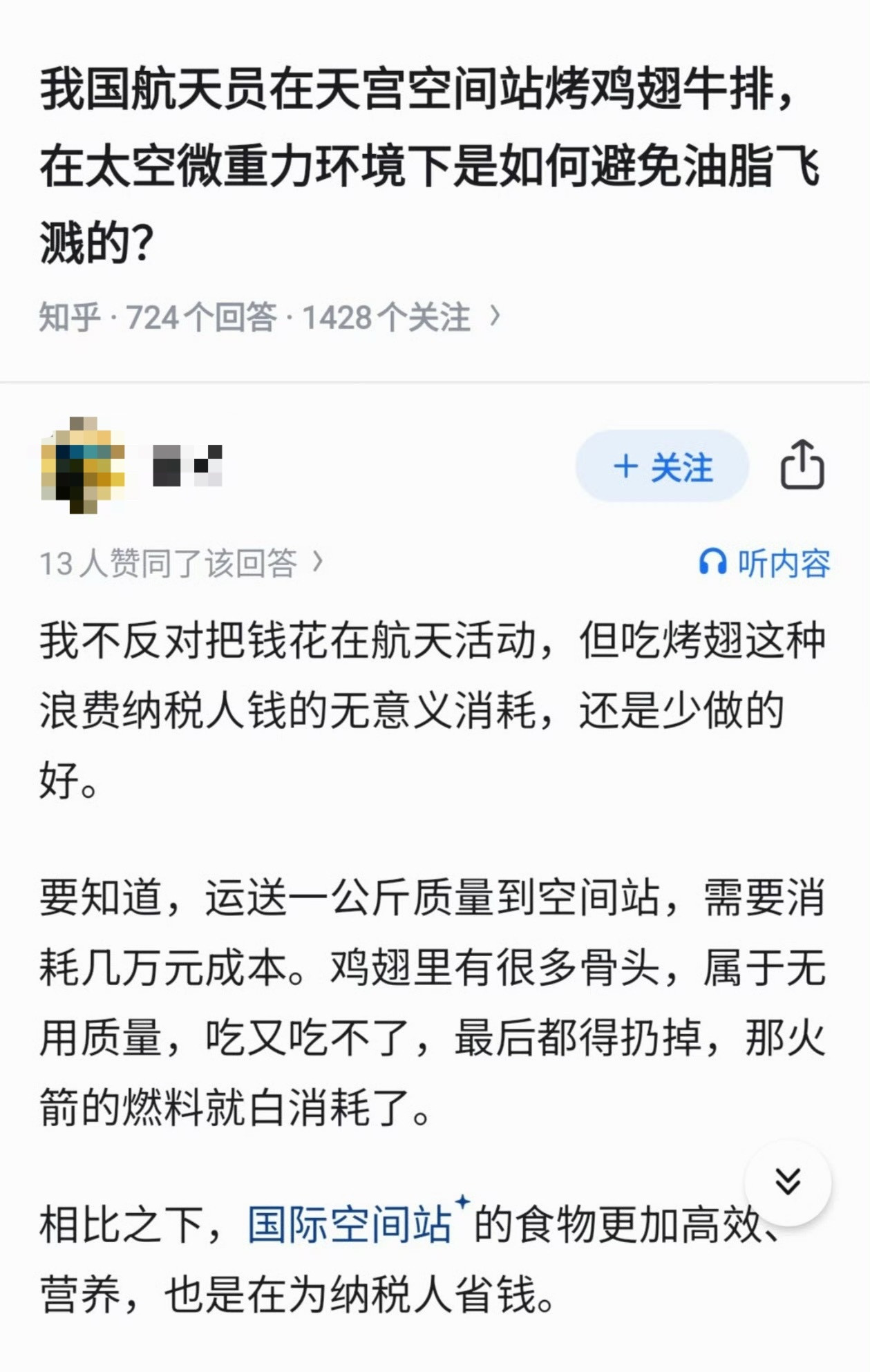The height and width of the screenshot is (1372, 870).
Task: Toggle following the answer author
Action: 661,468
